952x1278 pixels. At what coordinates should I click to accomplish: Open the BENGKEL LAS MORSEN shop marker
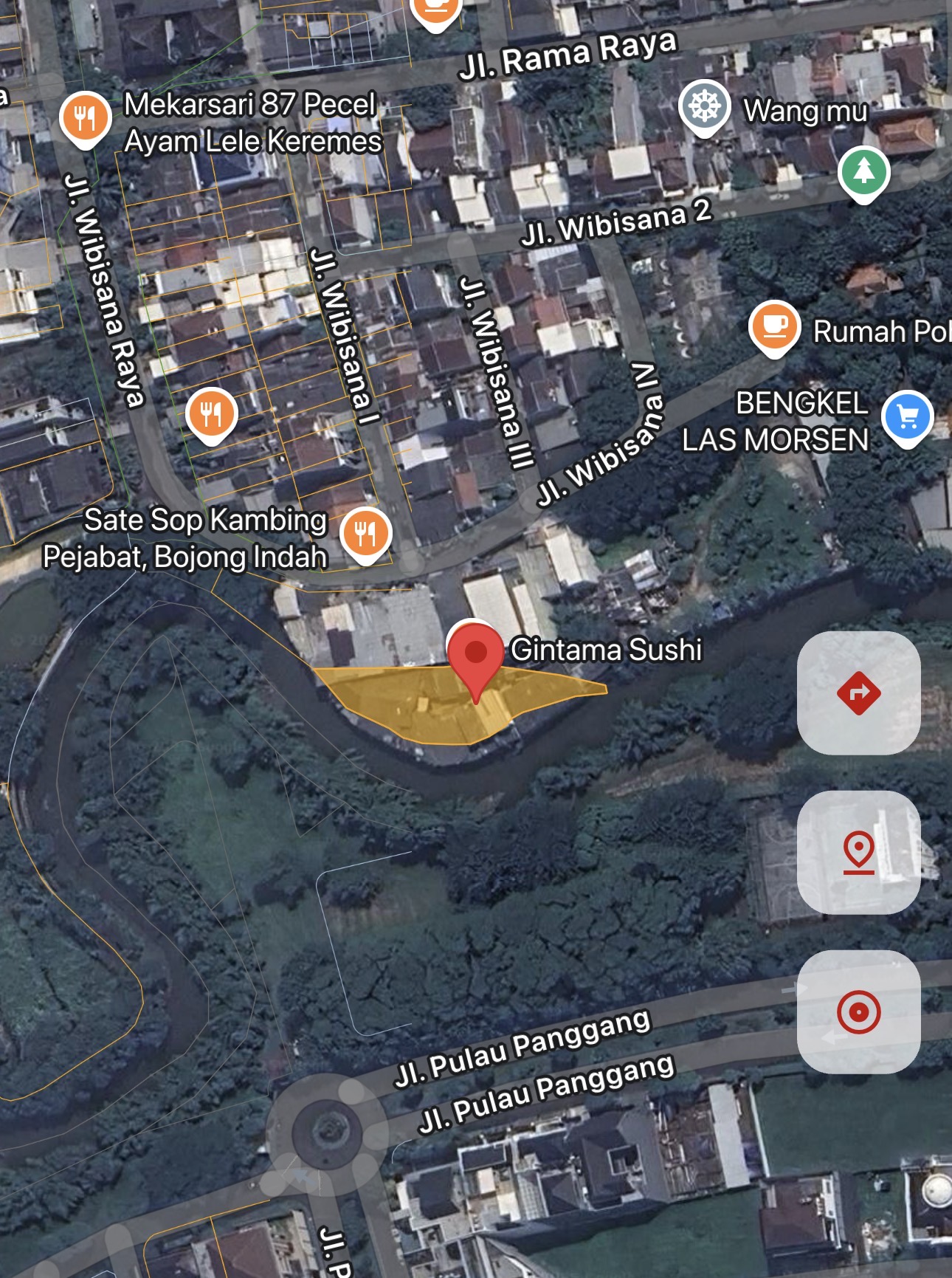[908, 417]
